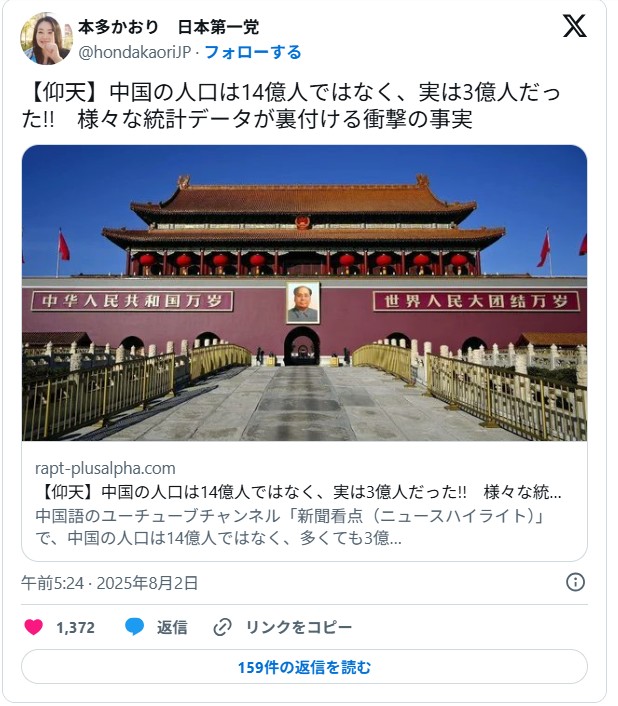Read the 159 replies
Screen dimensions: 618x706
pyautogui.click(x=304, y=667)
